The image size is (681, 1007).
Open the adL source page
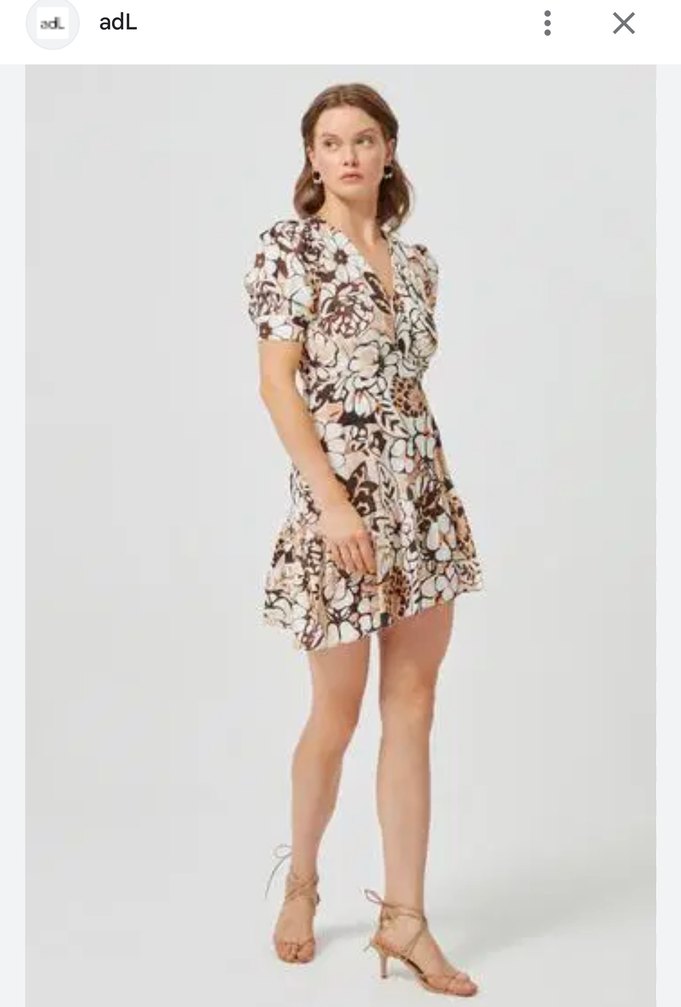[118, 22]
